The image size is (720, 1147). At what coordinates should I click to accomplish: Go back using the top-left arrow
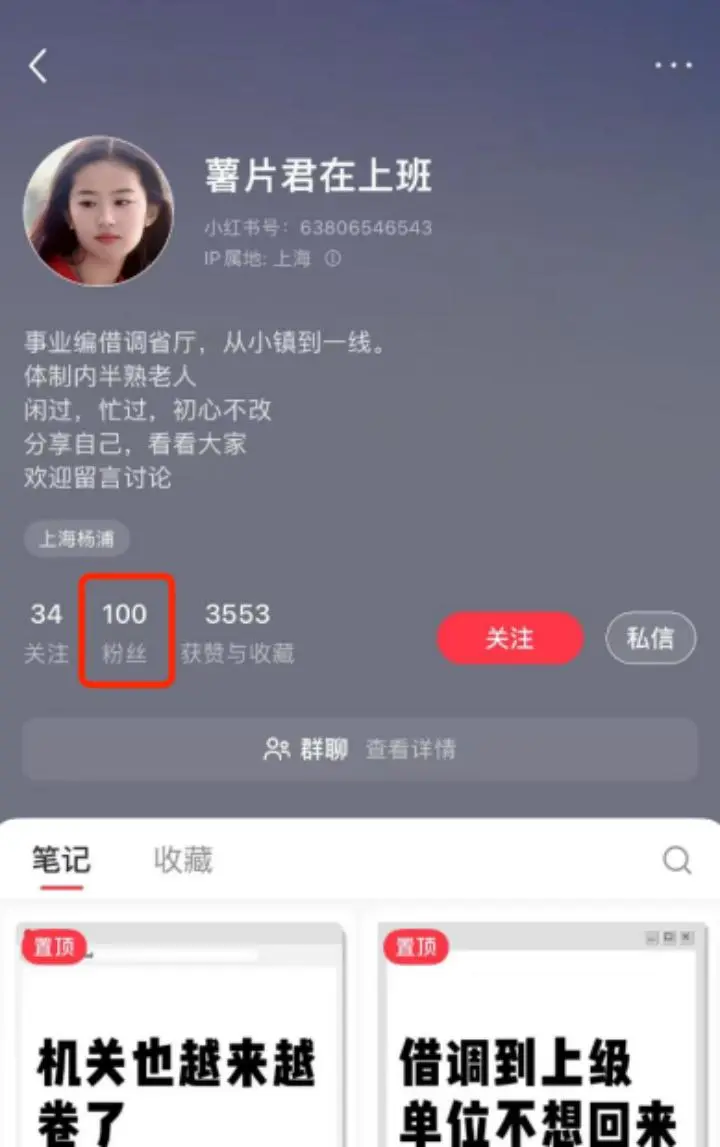[x=38, y=66]
